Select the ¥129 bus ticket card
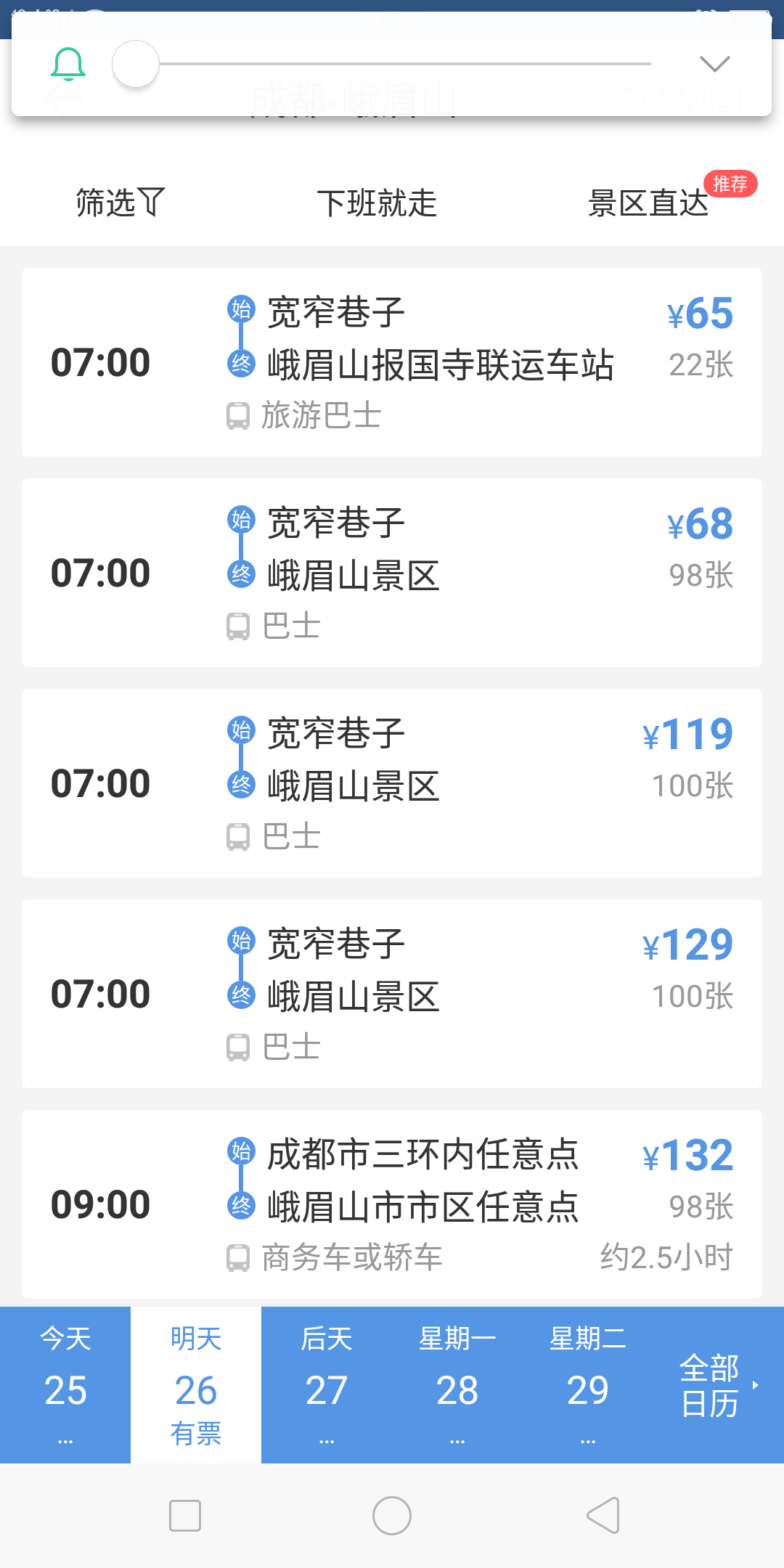 click(392, 994)
